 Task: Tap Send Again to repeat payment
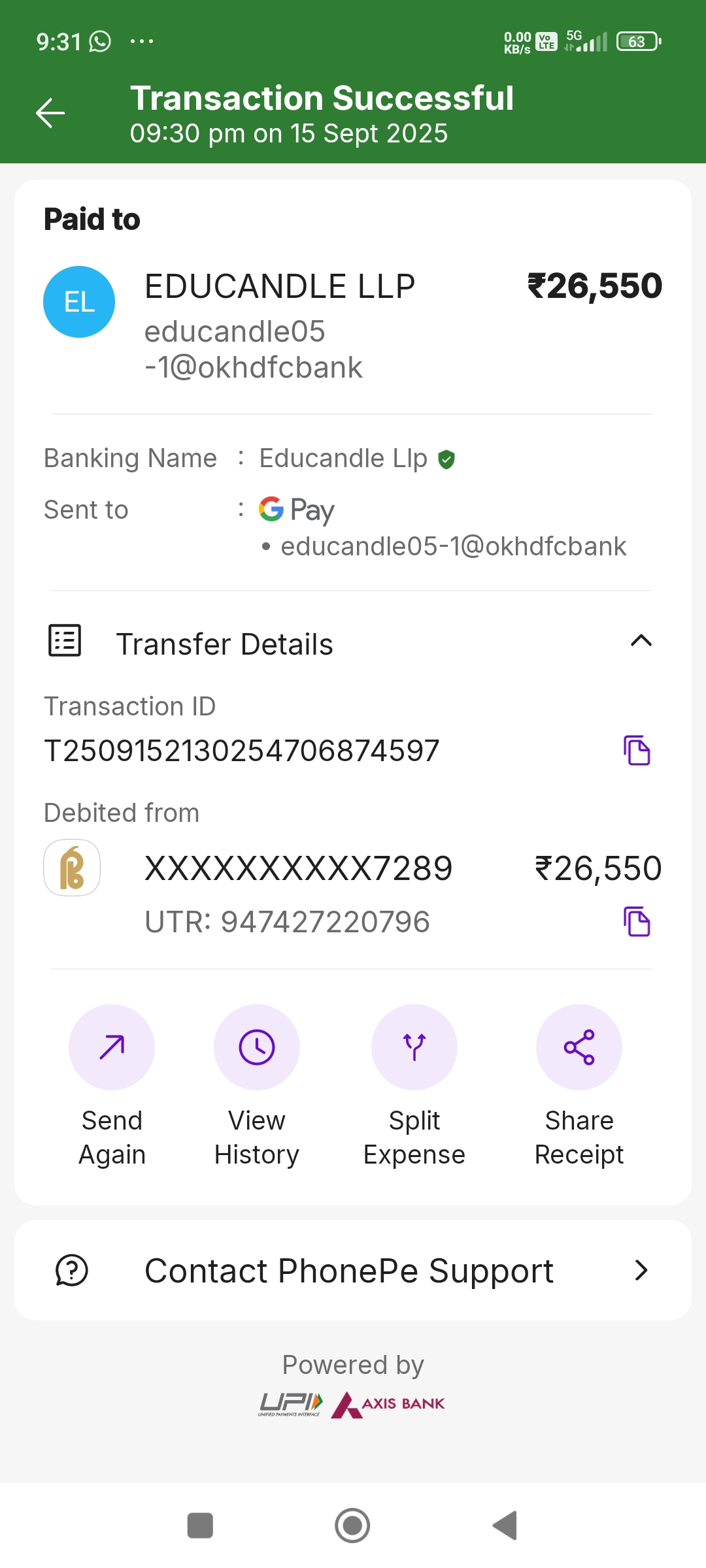point(112,1047)
